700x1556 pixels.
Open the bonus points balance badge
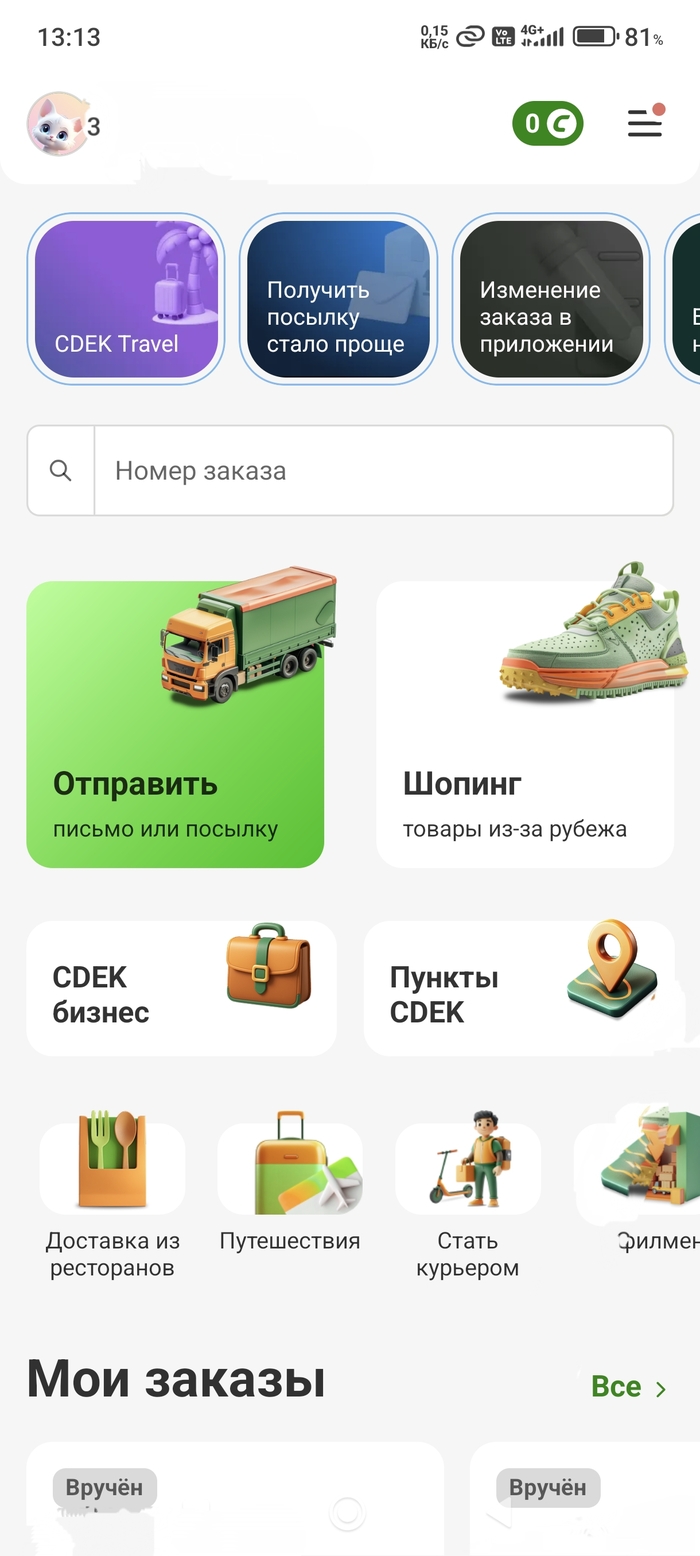point(547,124)
